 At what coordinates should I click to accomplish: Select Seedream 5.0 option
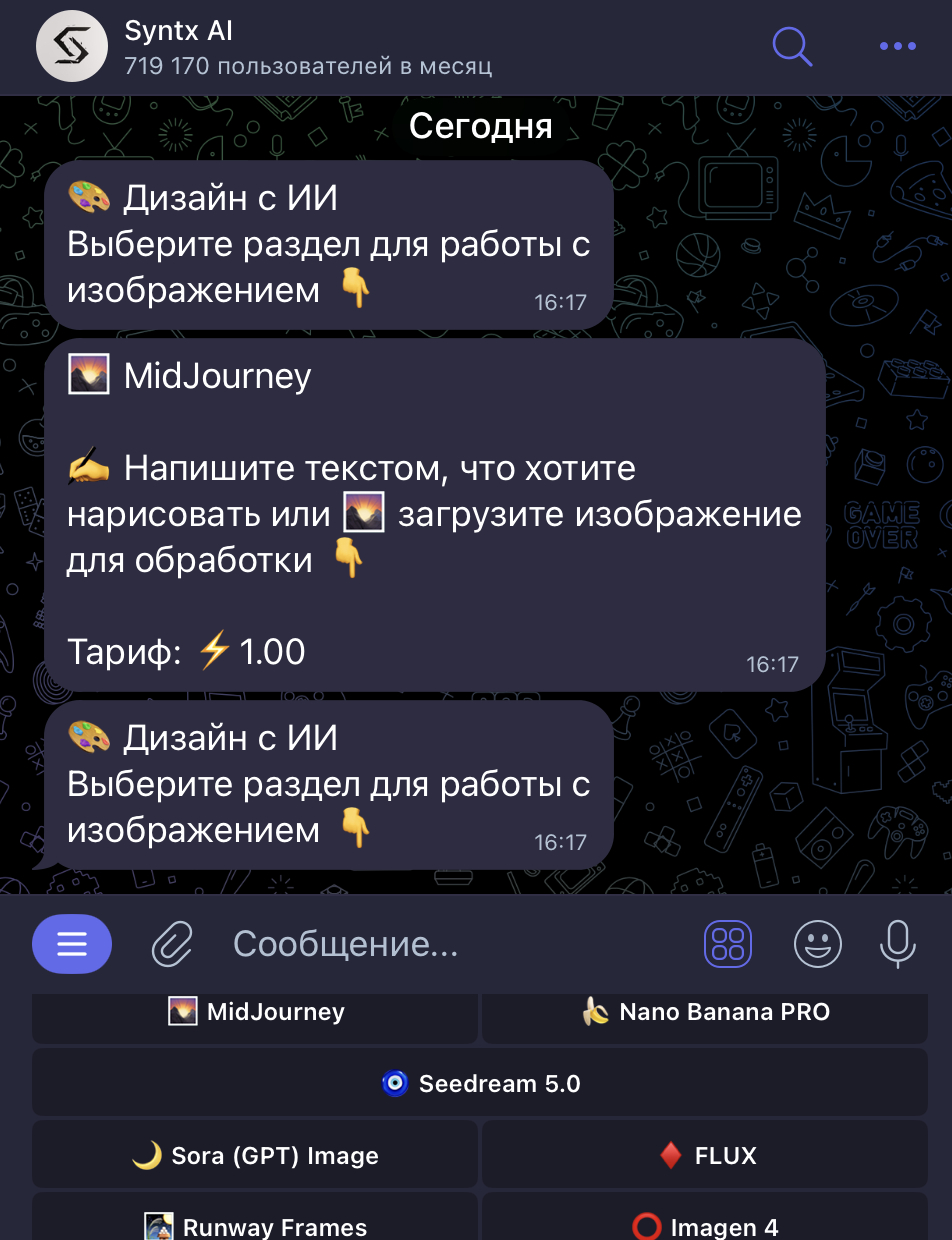point(480,1084)
